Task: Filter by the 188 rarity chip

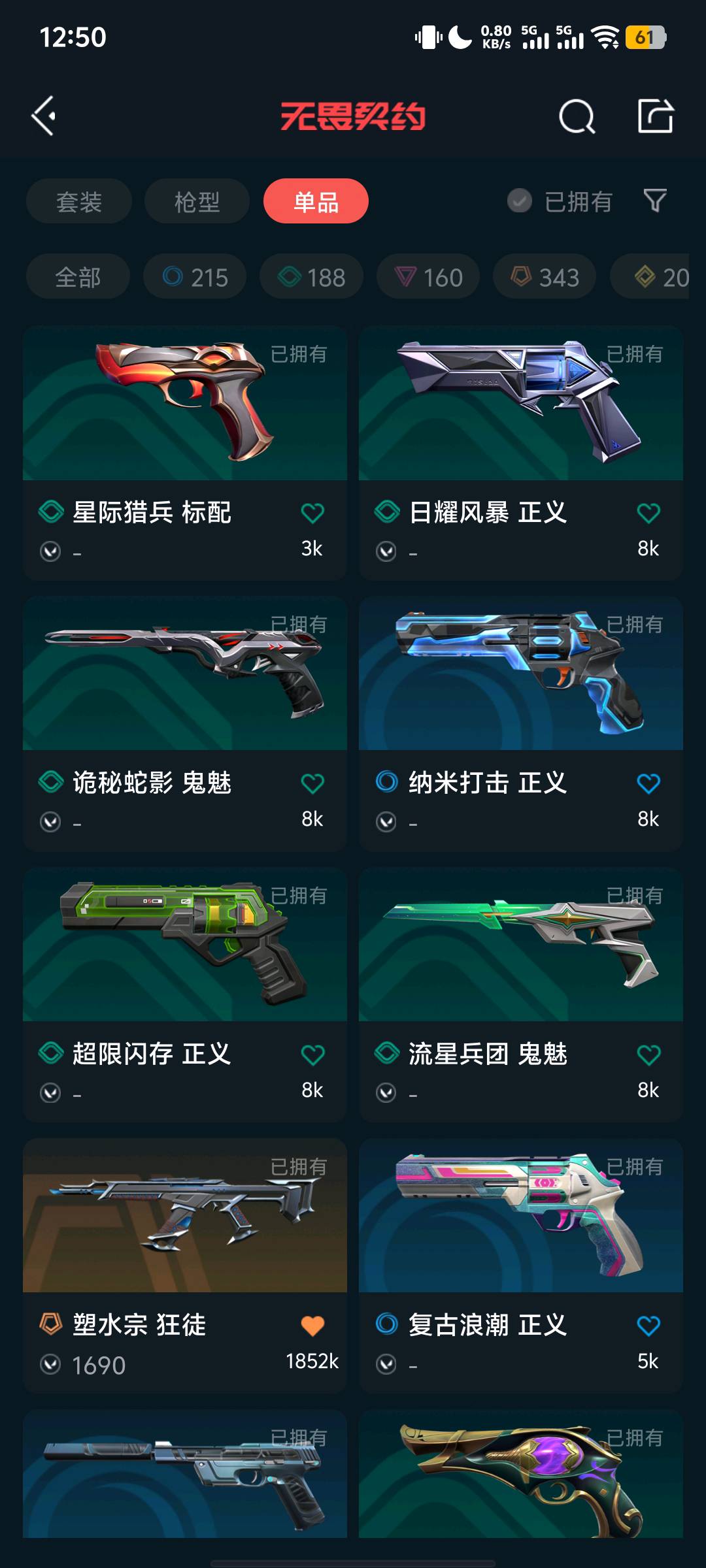Action: (311, 277)
